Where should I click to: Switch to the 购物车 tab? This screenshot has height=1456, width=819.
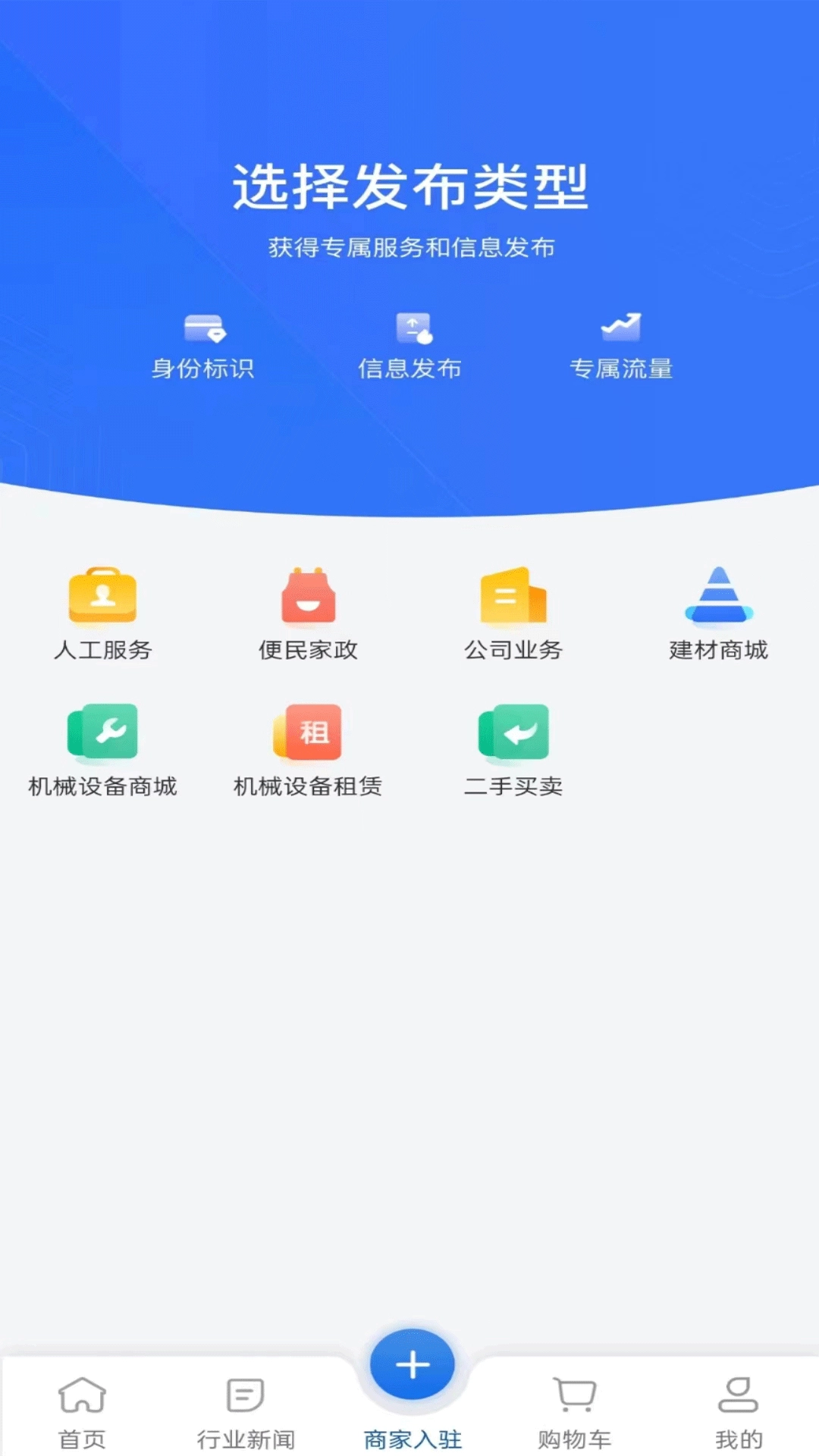(x=573, y=1418)
